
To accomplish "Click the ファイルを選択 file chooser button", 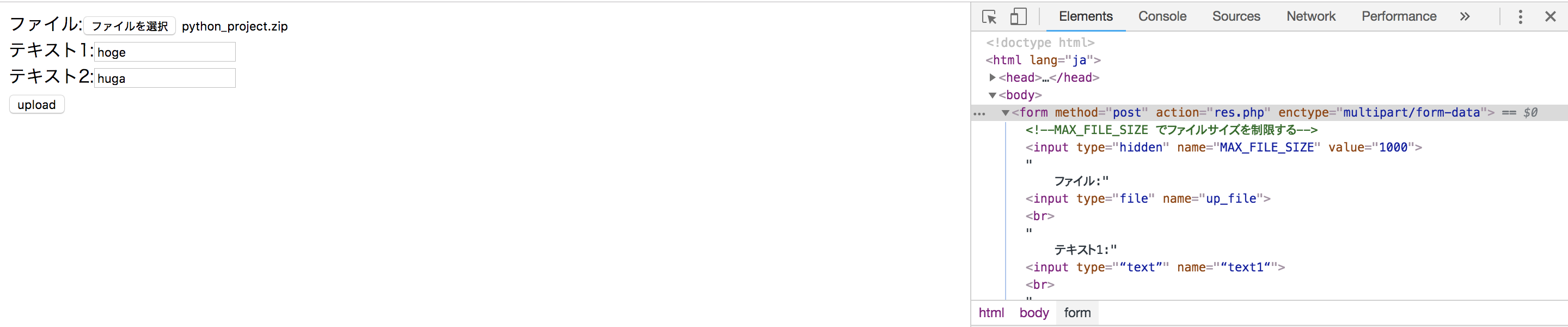I will (130, 26).
